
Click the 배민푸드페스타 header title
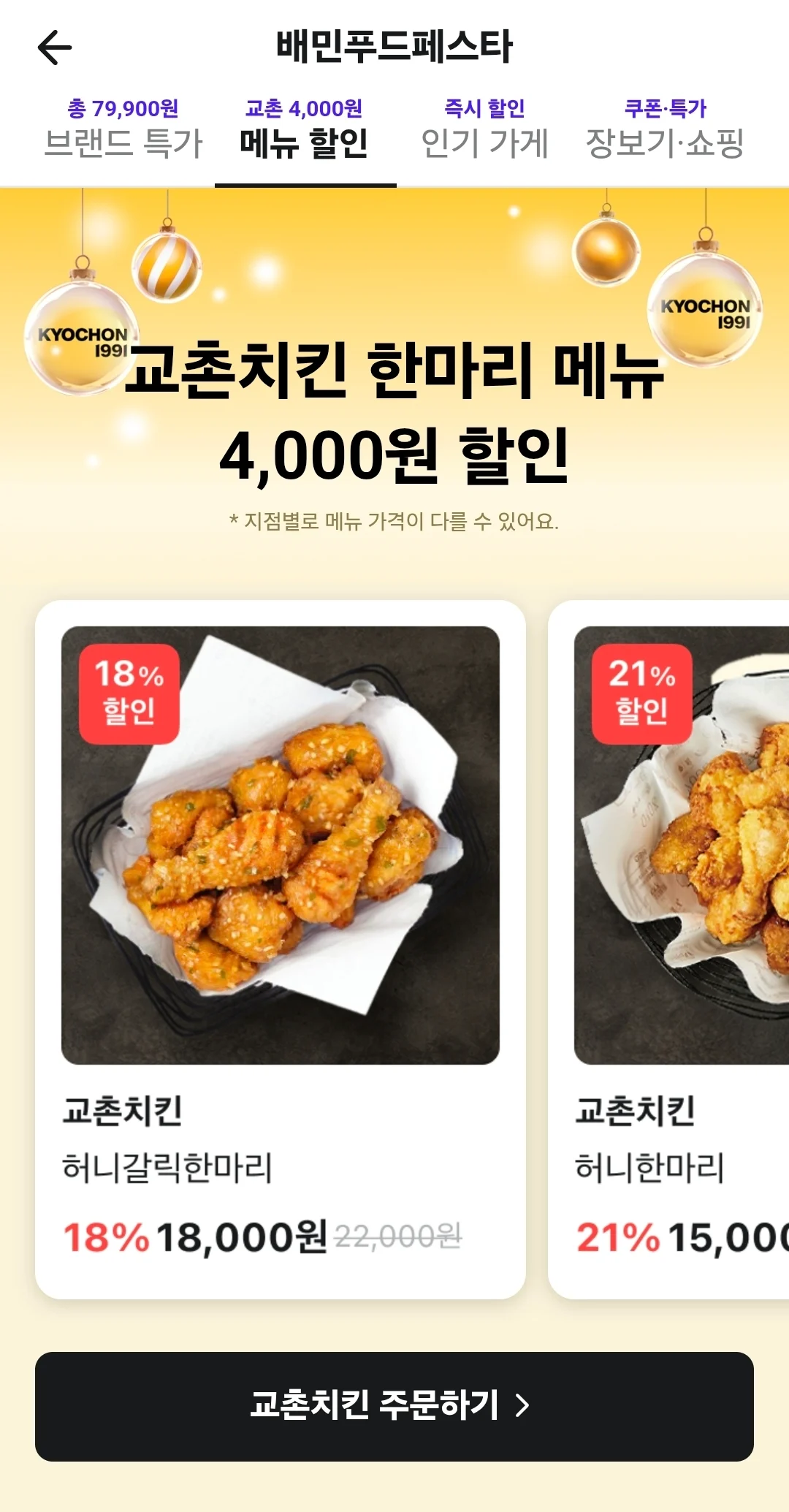point(394,45)
